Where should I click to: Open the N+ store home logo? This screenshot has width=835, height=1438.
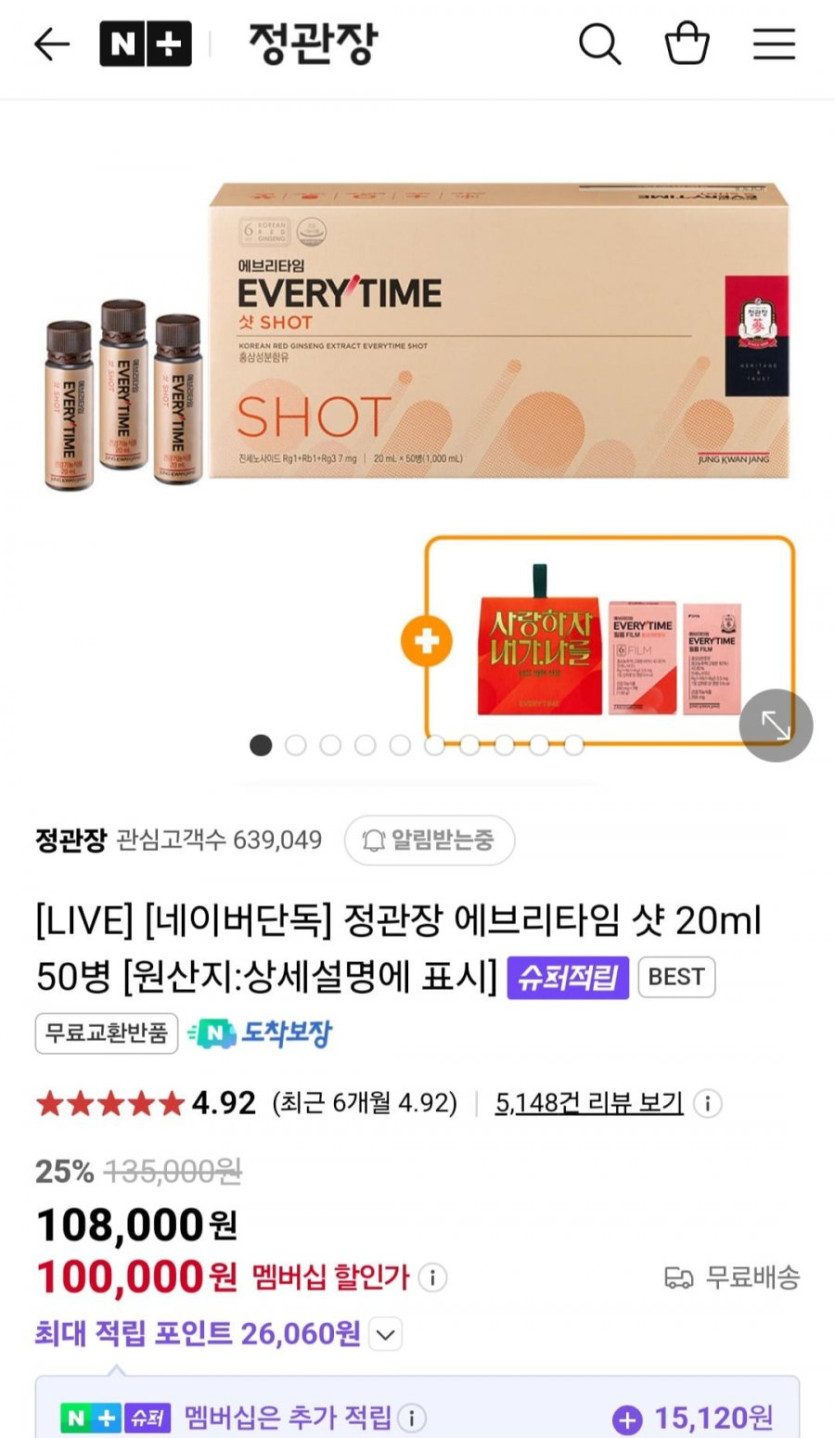pyautogui.click(x=146, y=44)
